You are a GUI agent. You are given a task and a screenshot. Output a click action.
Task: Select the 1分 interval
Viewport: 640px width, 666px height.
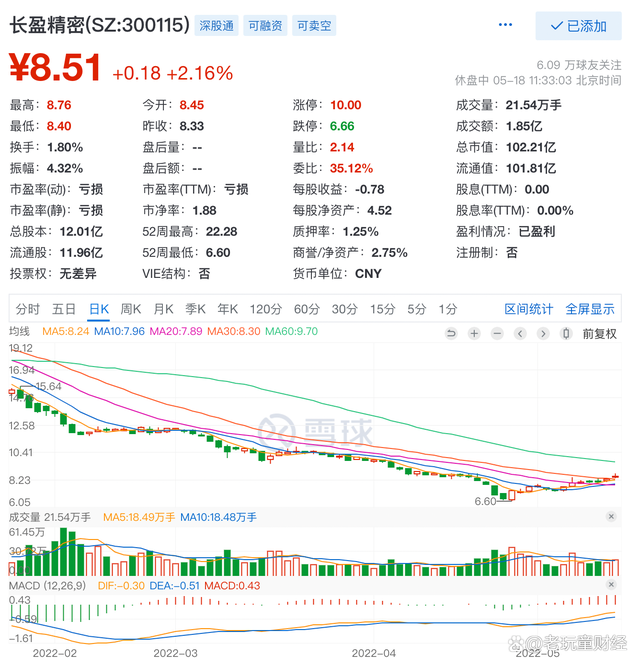[448, 309]
